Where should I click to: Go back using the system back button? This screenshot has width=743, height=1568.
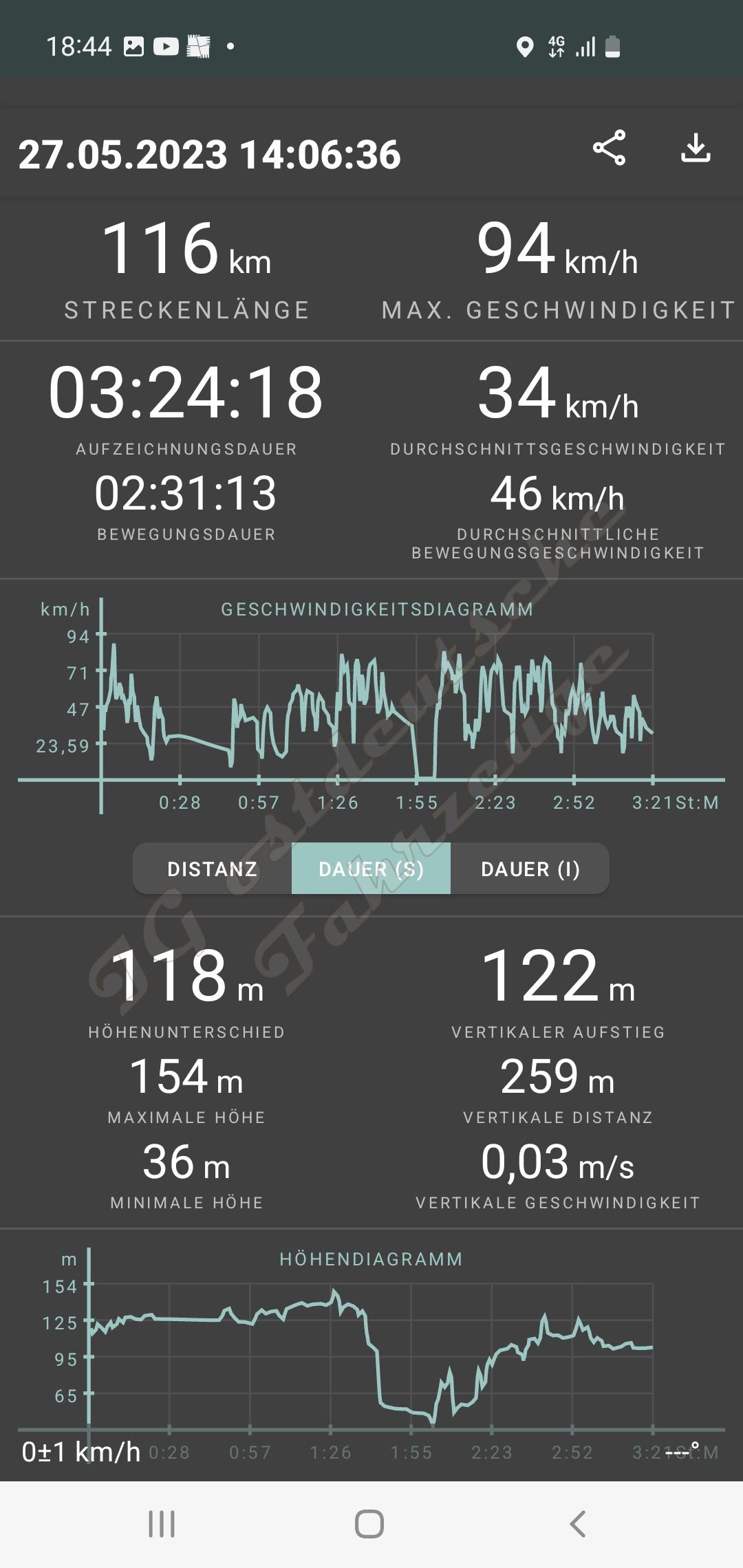[578, 1524]
